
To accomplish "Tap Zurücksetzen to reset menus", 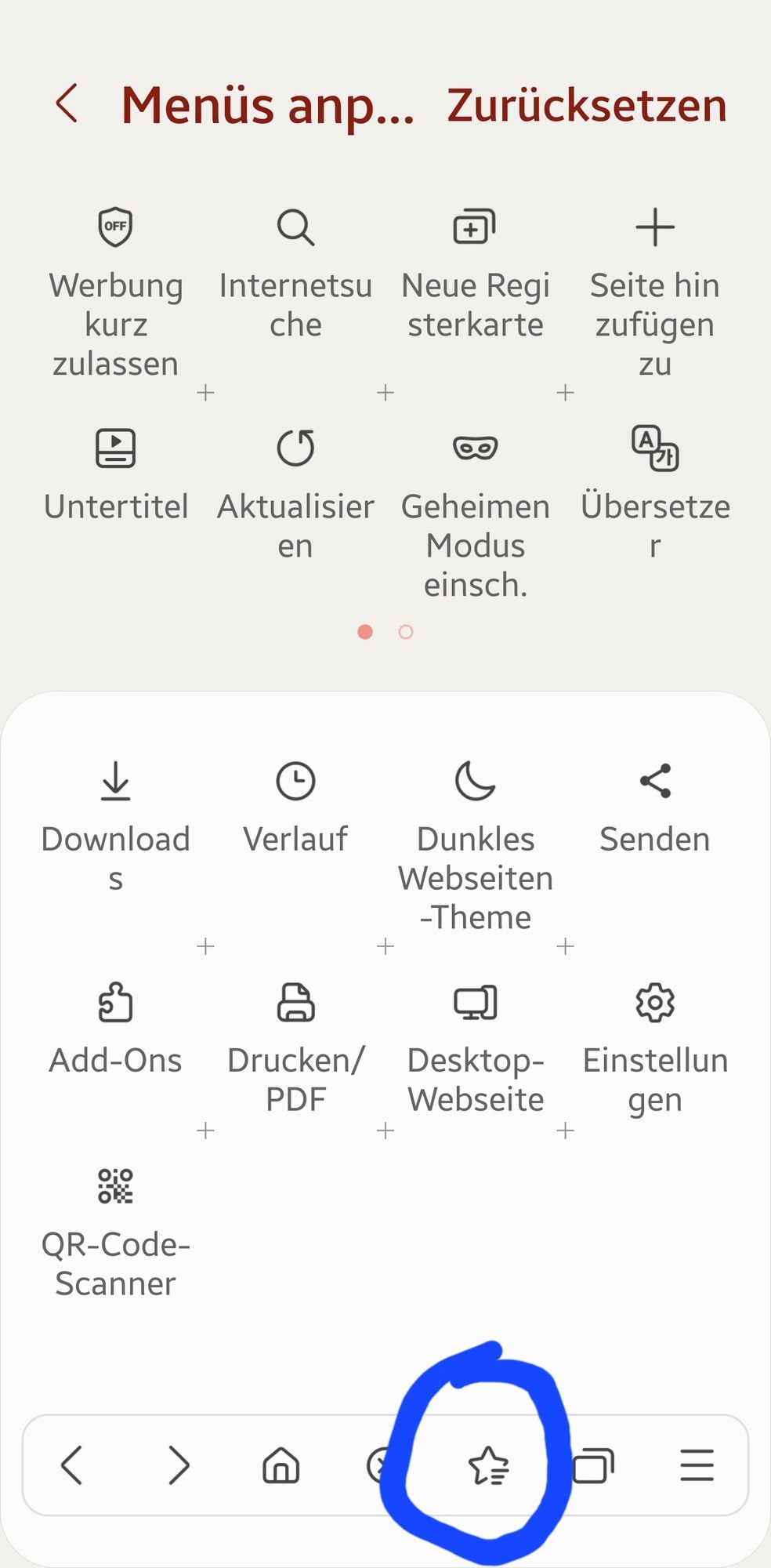I will [586, 106].
